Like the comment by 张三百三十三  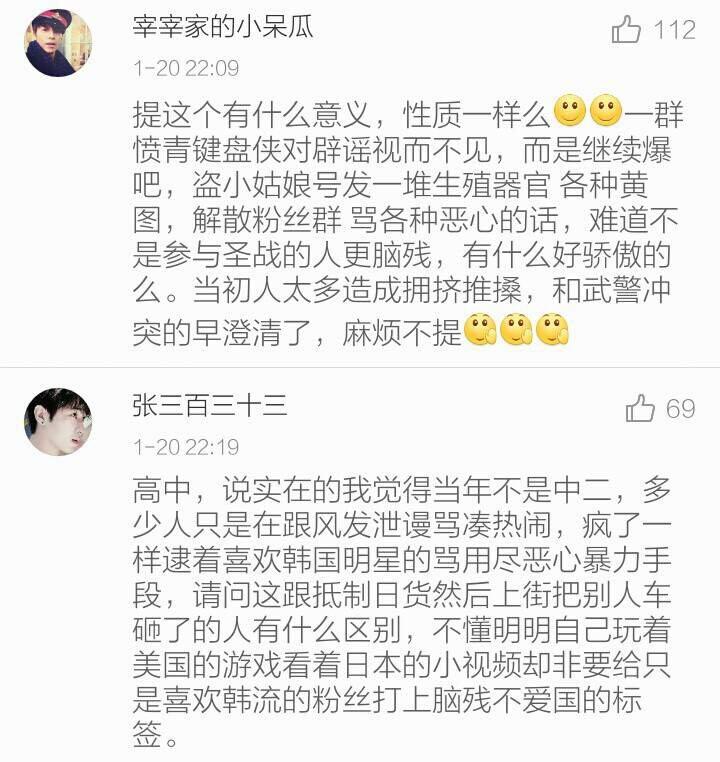(640, 408)
